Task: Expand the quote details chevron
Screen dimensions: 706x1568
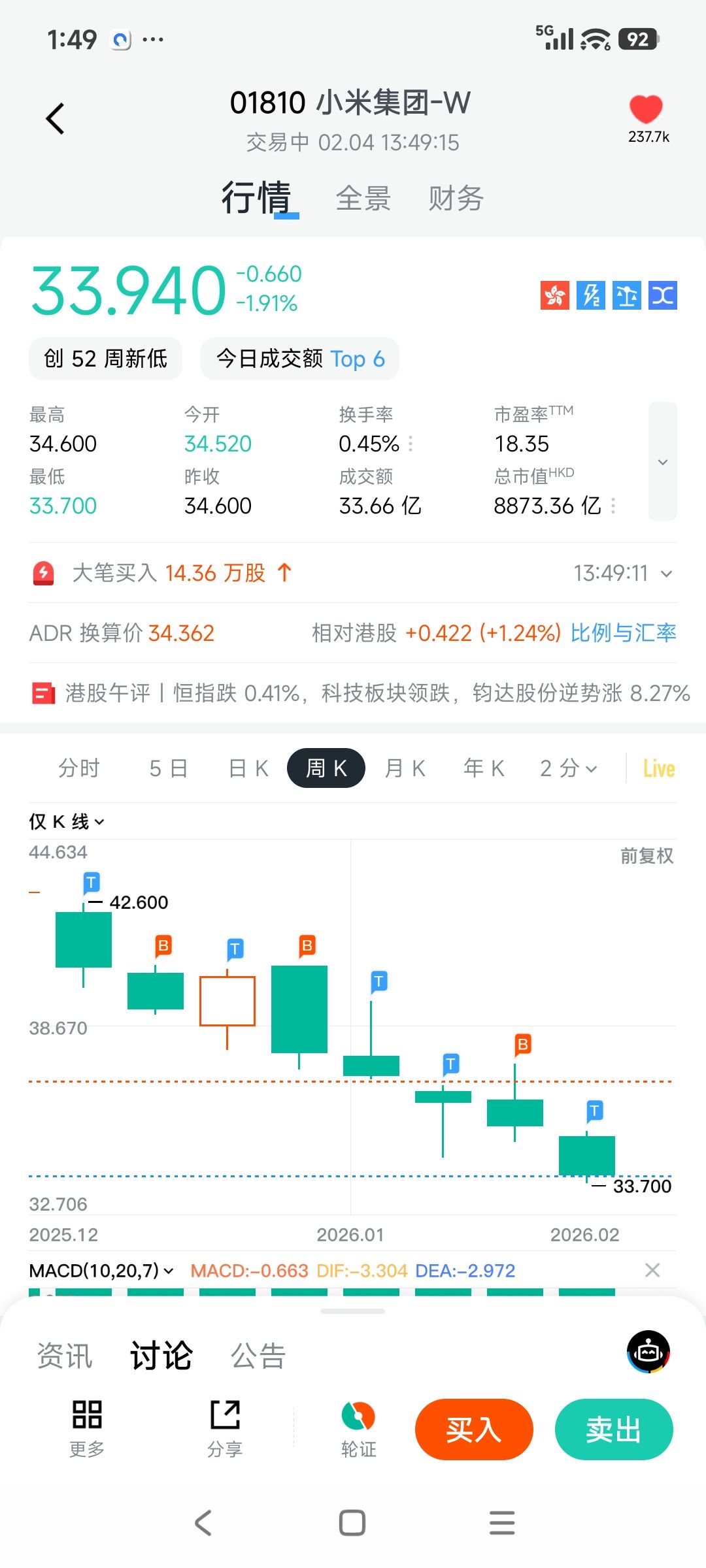Action: (662, 462)
